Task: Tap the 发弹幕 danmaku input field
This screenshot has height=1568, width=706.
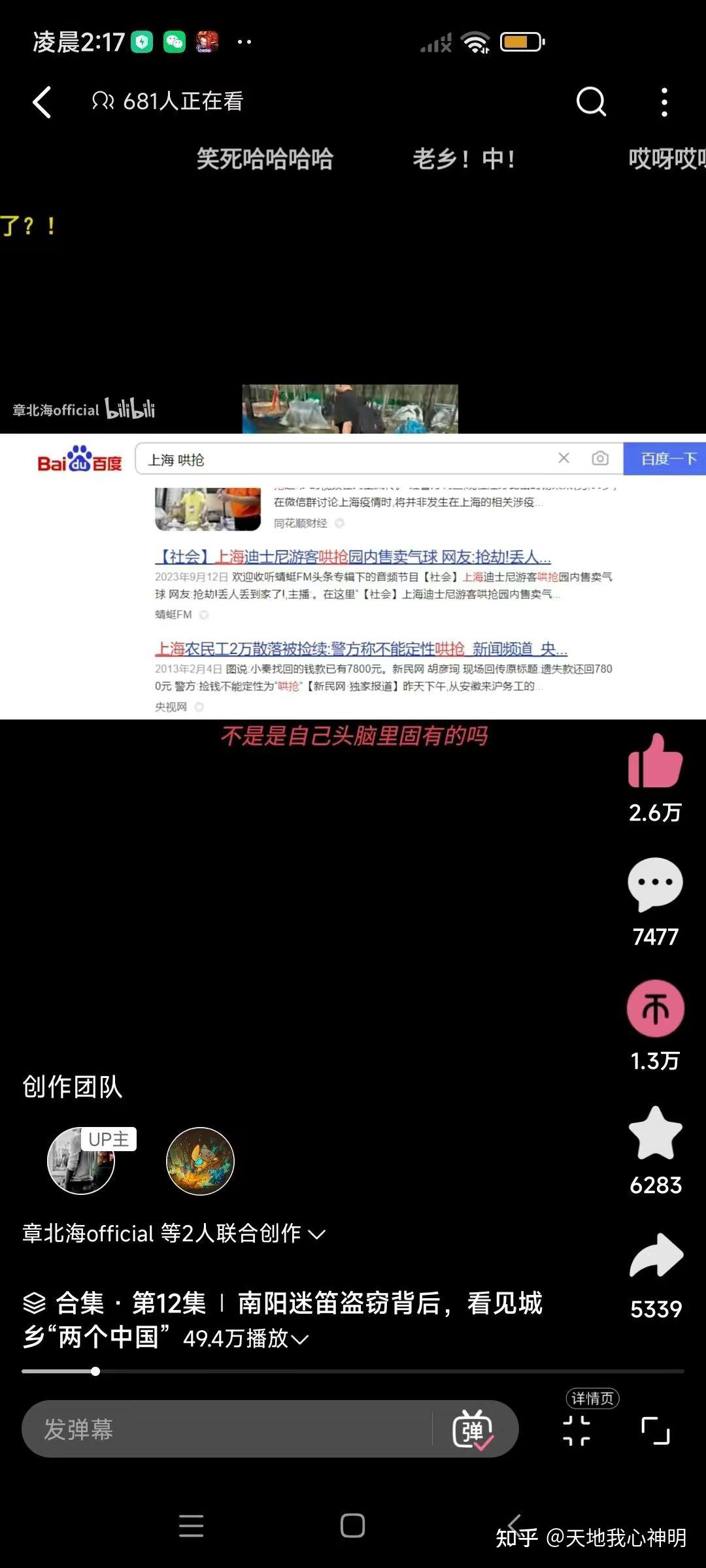Action: tap(226, 1429)
